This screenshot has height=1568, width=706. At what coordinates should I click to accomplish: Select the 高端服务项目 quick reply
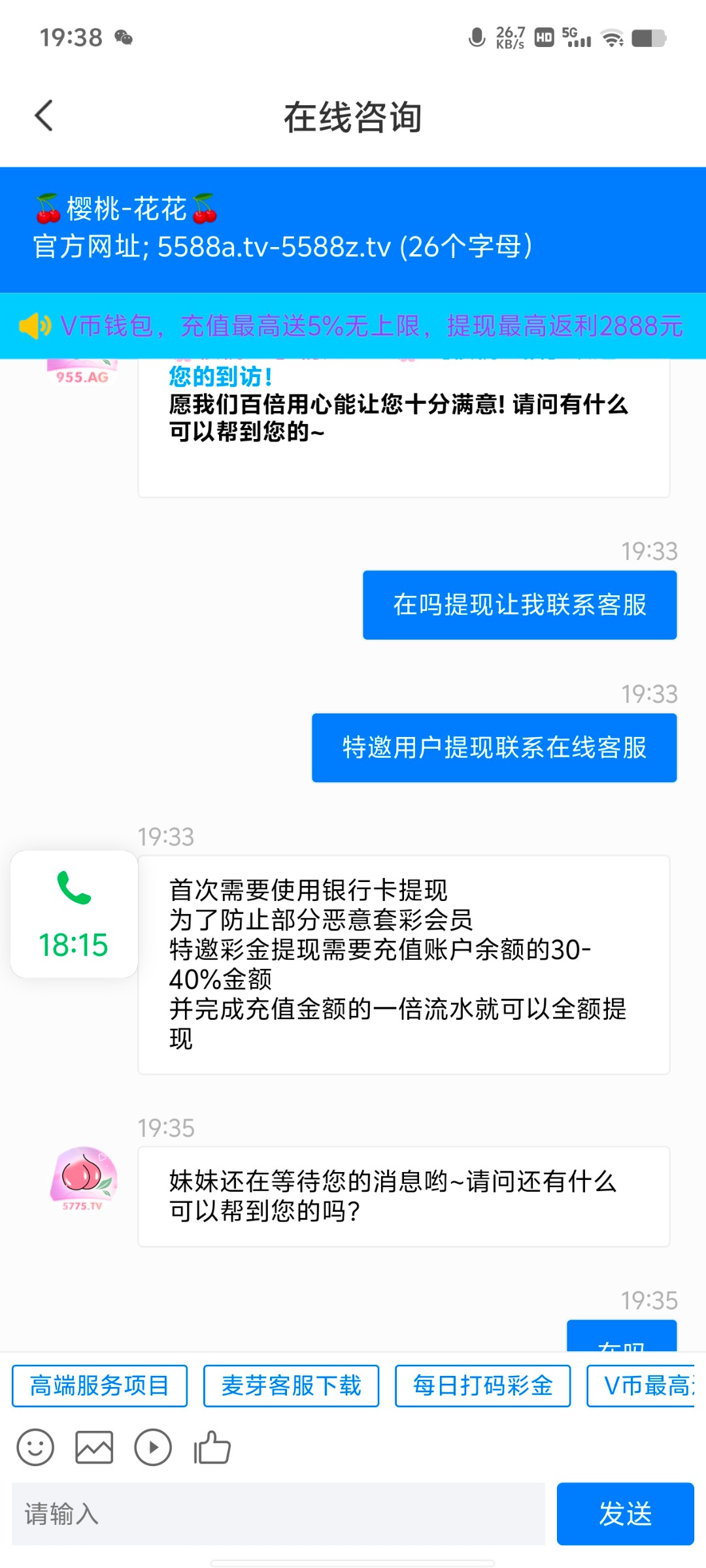pos(99,1386)
